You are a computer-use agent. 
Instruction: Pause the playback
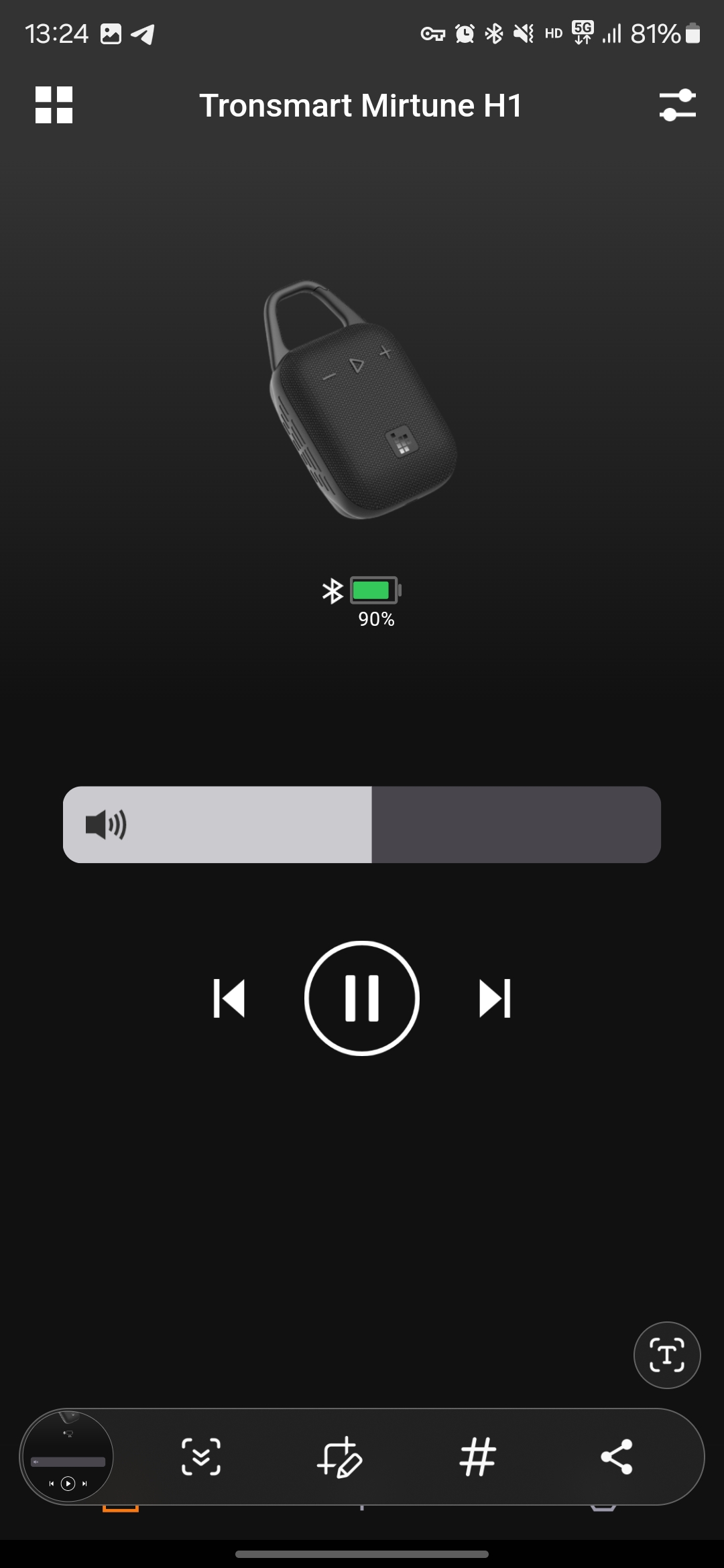(362, 998)
